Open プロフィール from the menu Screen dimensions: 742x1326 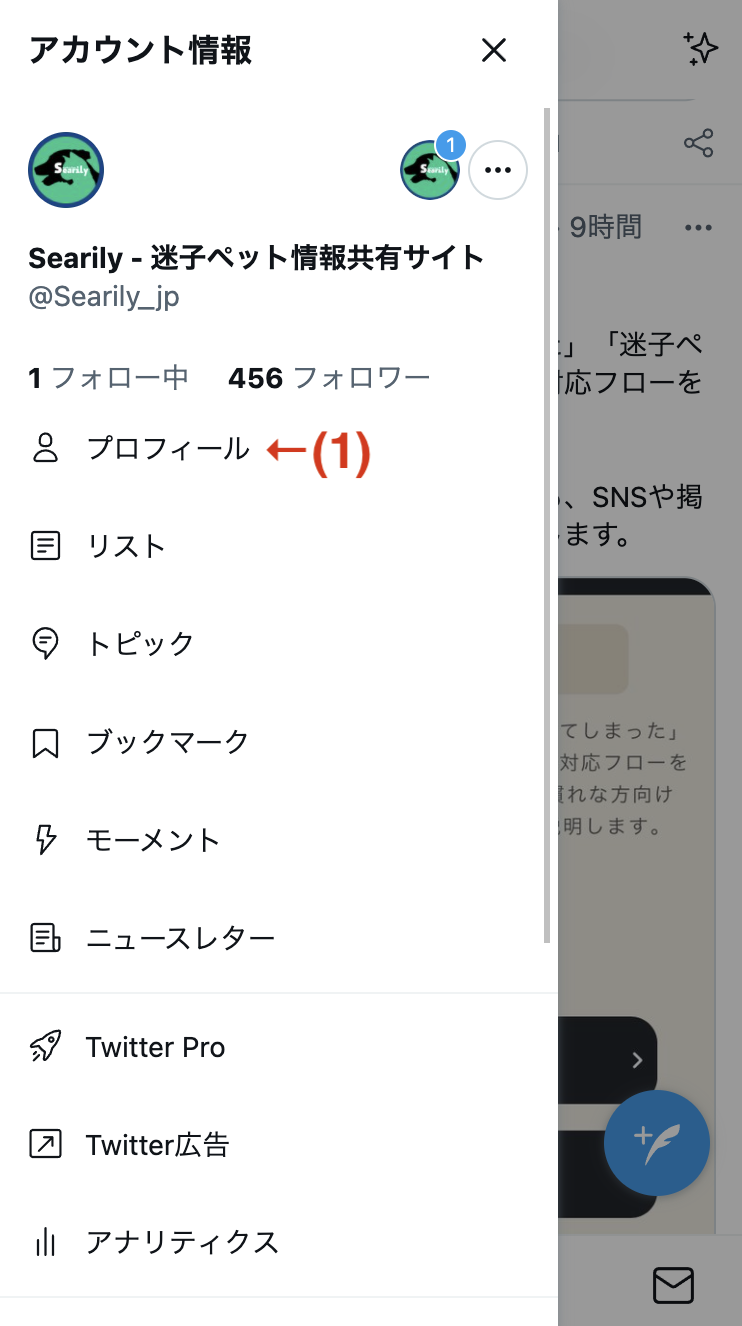tap(167, 449)
